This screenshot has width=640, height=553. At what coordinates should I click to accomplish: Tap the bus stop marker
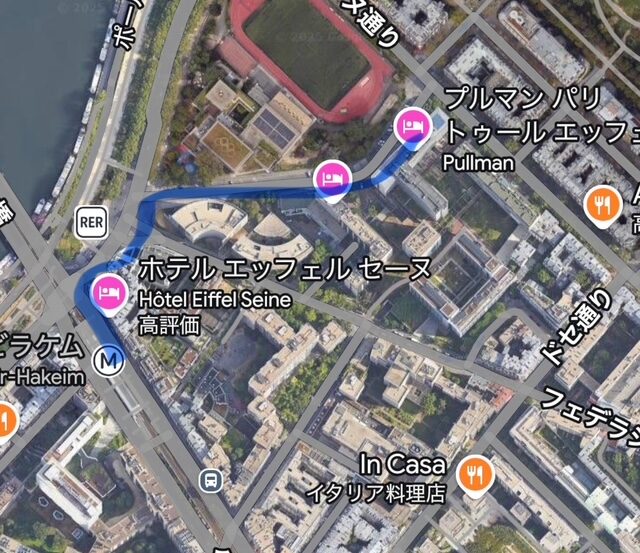211,482
